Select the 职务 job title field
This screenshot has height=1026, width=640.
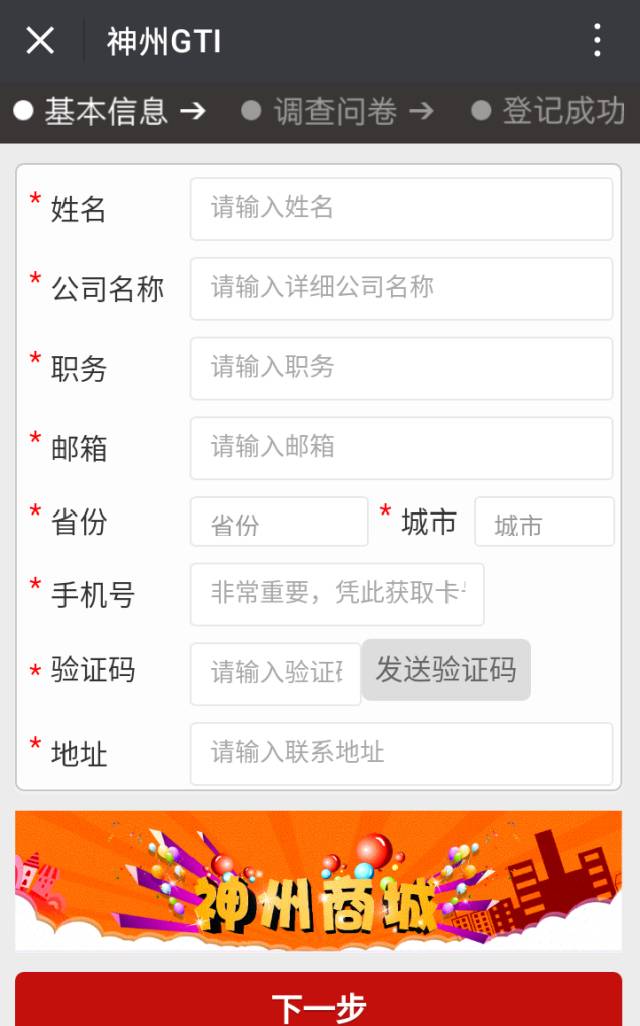tap(401, 368)
